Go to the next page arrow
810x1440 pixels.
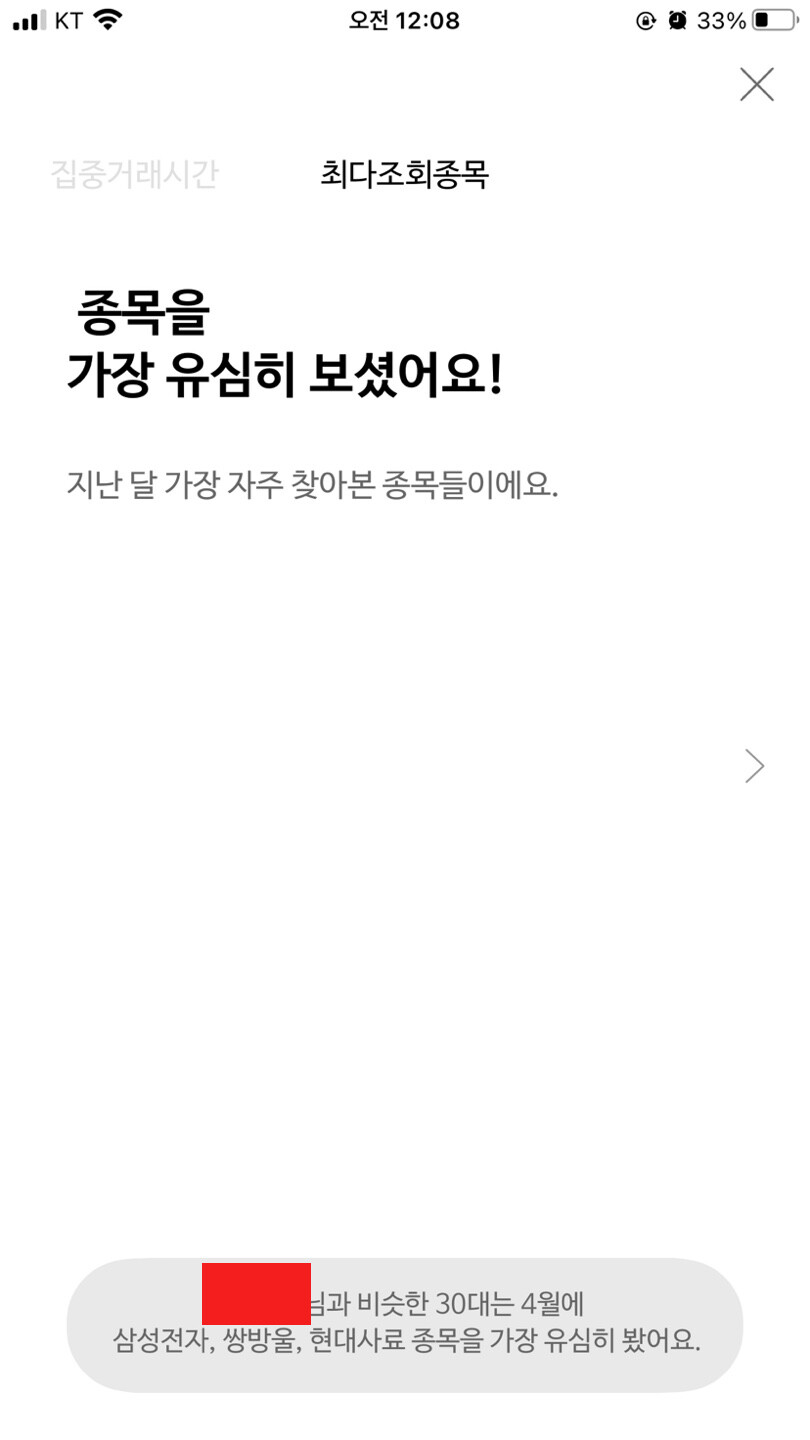[x=754, y=766]
